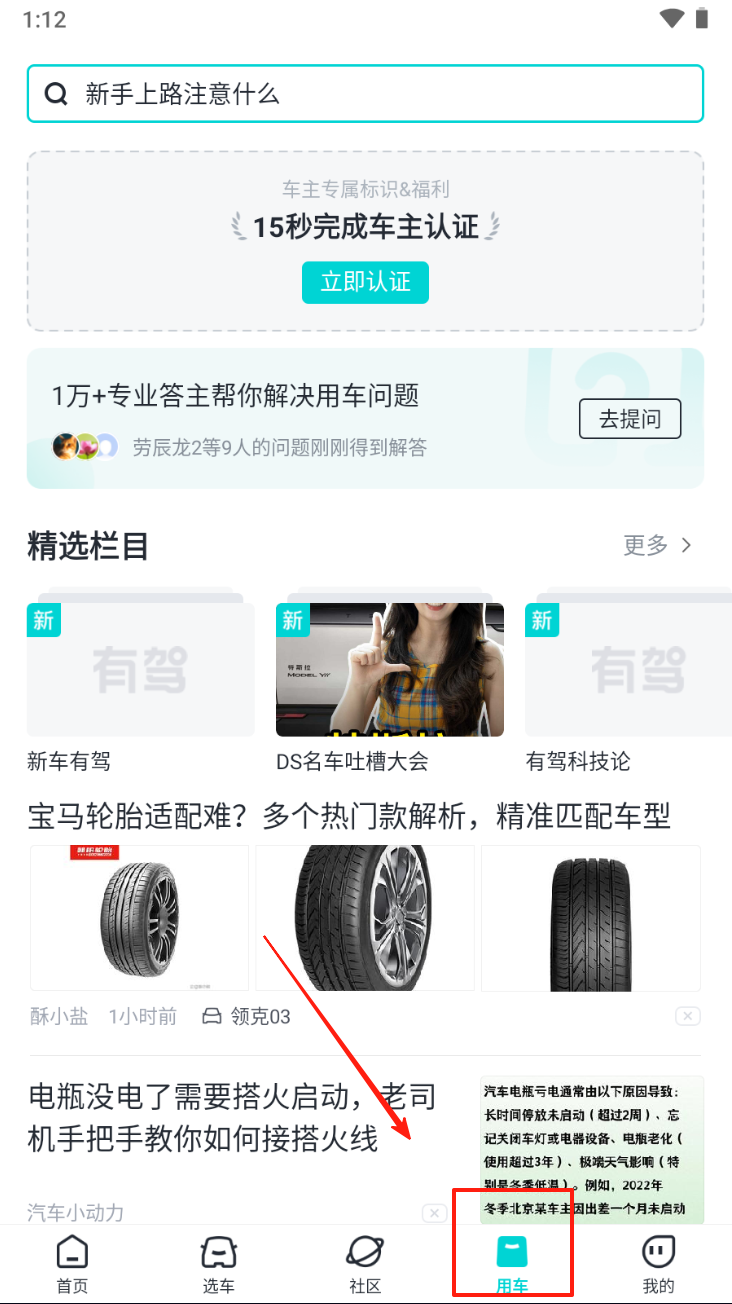Switch to the 我的 tab
Image resolution: width=732 pixels, height=1304 pixels.
[658, 1264]
